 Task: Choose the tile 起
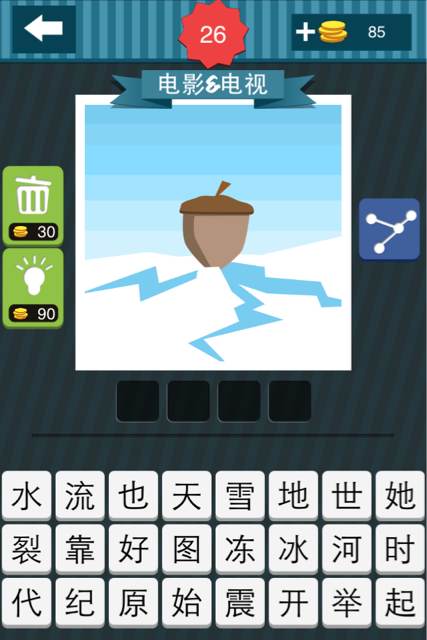click(x=400, y=603)
